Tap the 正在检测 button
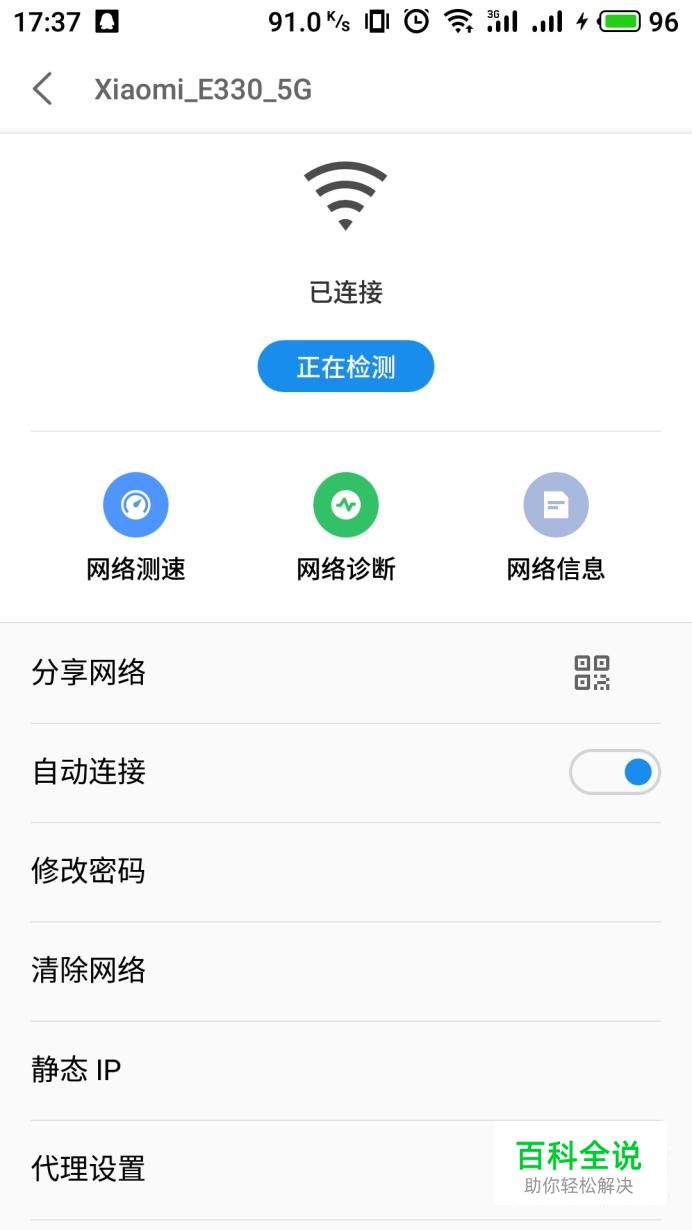The image size is (692, 1230). tap(346, 367)
